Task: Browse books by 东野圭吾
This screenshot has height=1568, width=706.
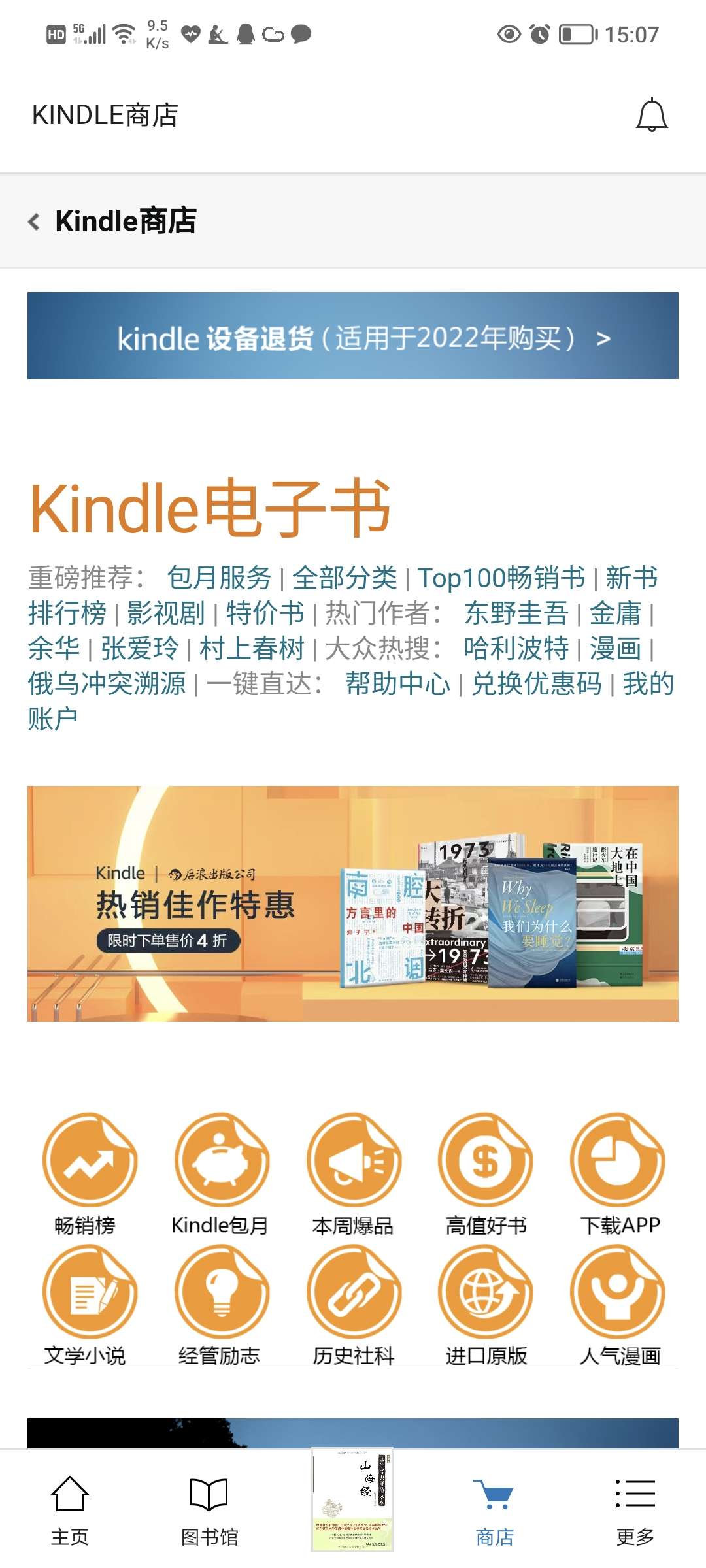Action: click(516, 613)
